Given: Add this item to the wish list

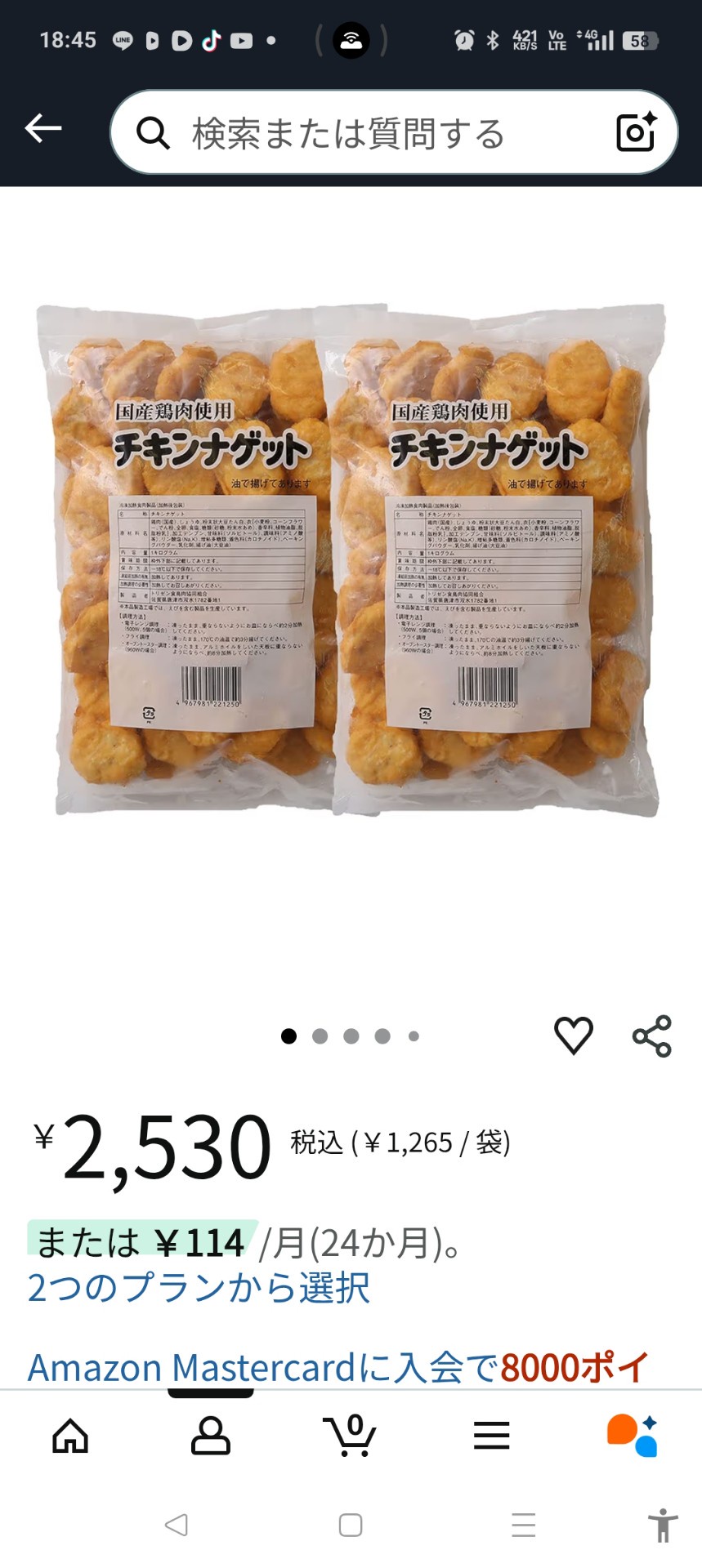Looking at the screenshot, I should 574,1036.
